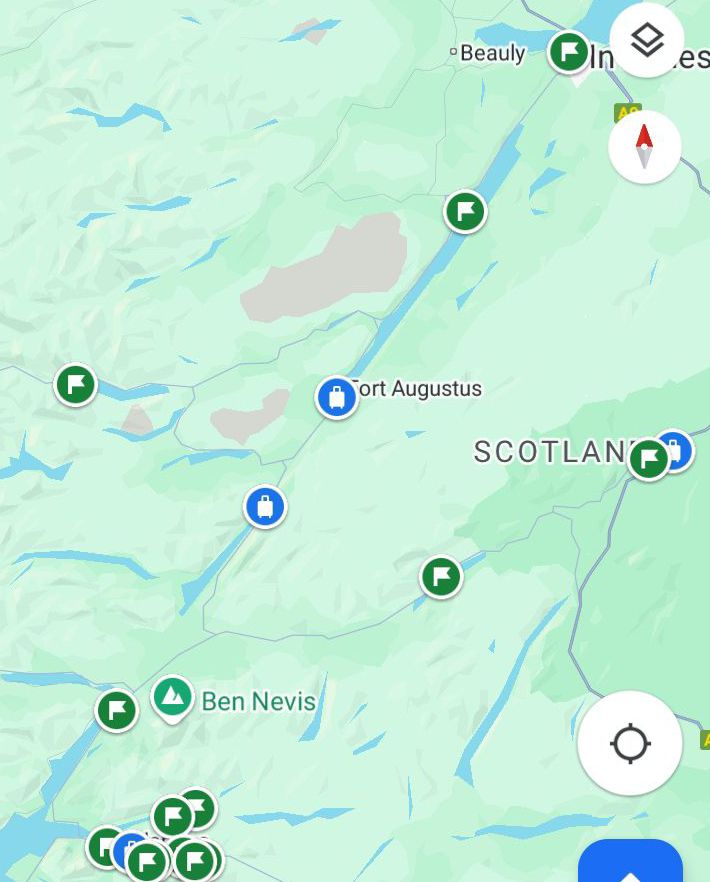Select the green flag pin near Beauly
This screenshot has height=882, width=710.
coord(569,51)
